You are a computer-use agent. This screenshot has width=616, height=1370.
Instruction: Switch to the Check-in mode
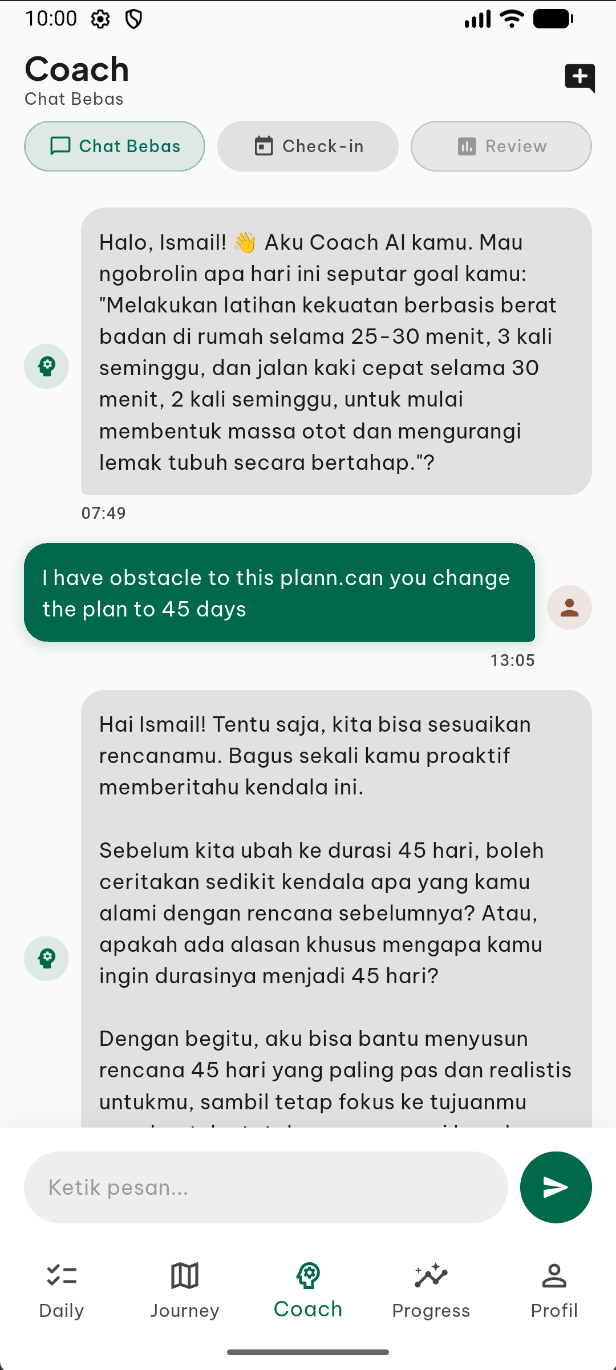(x=308, y=146)
